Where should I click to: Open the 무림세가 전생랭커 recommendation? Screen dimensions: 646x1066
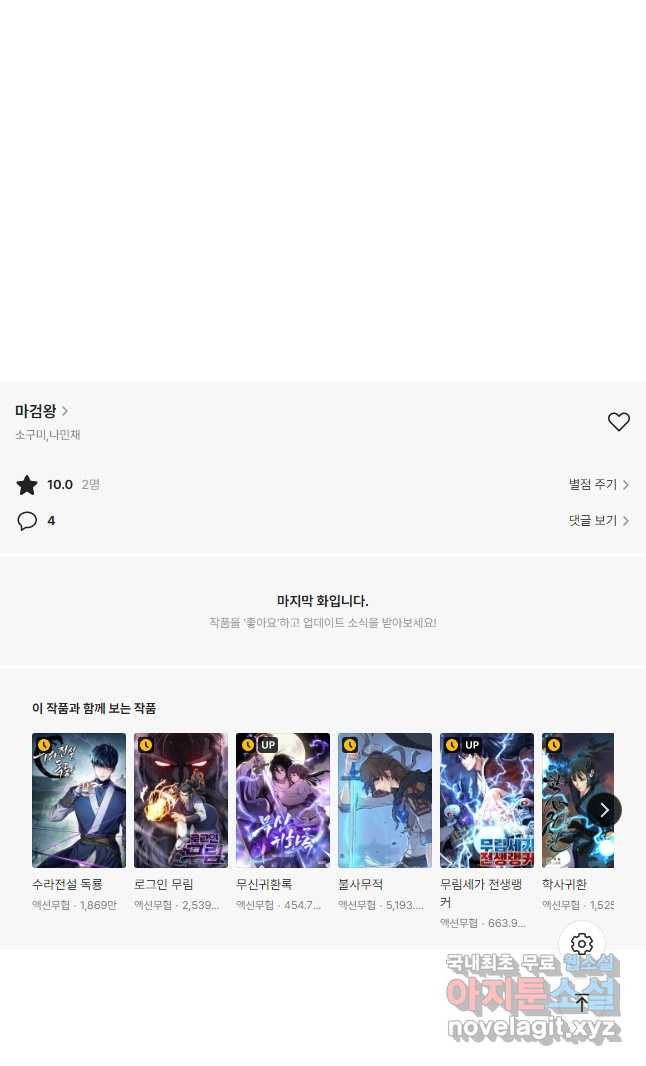(x=487, y=800)
